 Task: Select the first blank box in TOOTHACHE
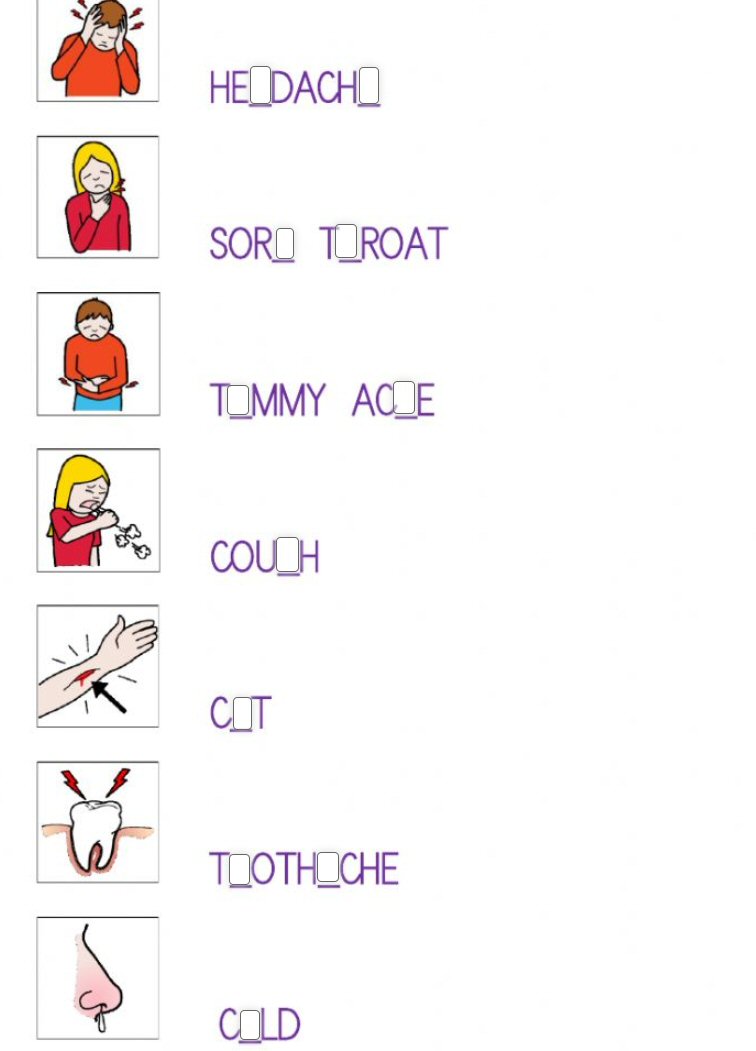coord(240,870)
